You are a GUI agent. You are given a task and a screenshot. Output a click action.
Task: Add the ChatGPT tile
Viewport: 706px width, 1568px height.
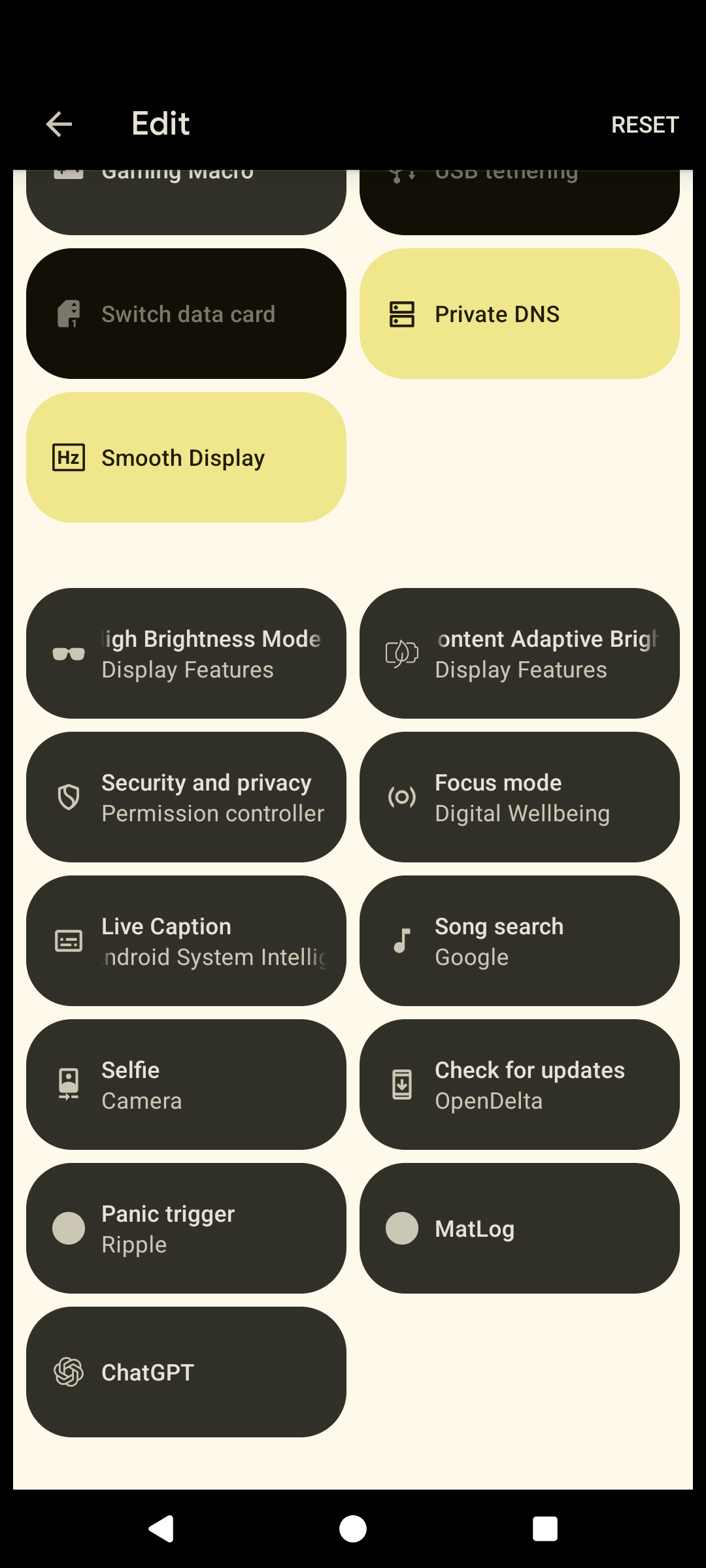click(186, 1372)
